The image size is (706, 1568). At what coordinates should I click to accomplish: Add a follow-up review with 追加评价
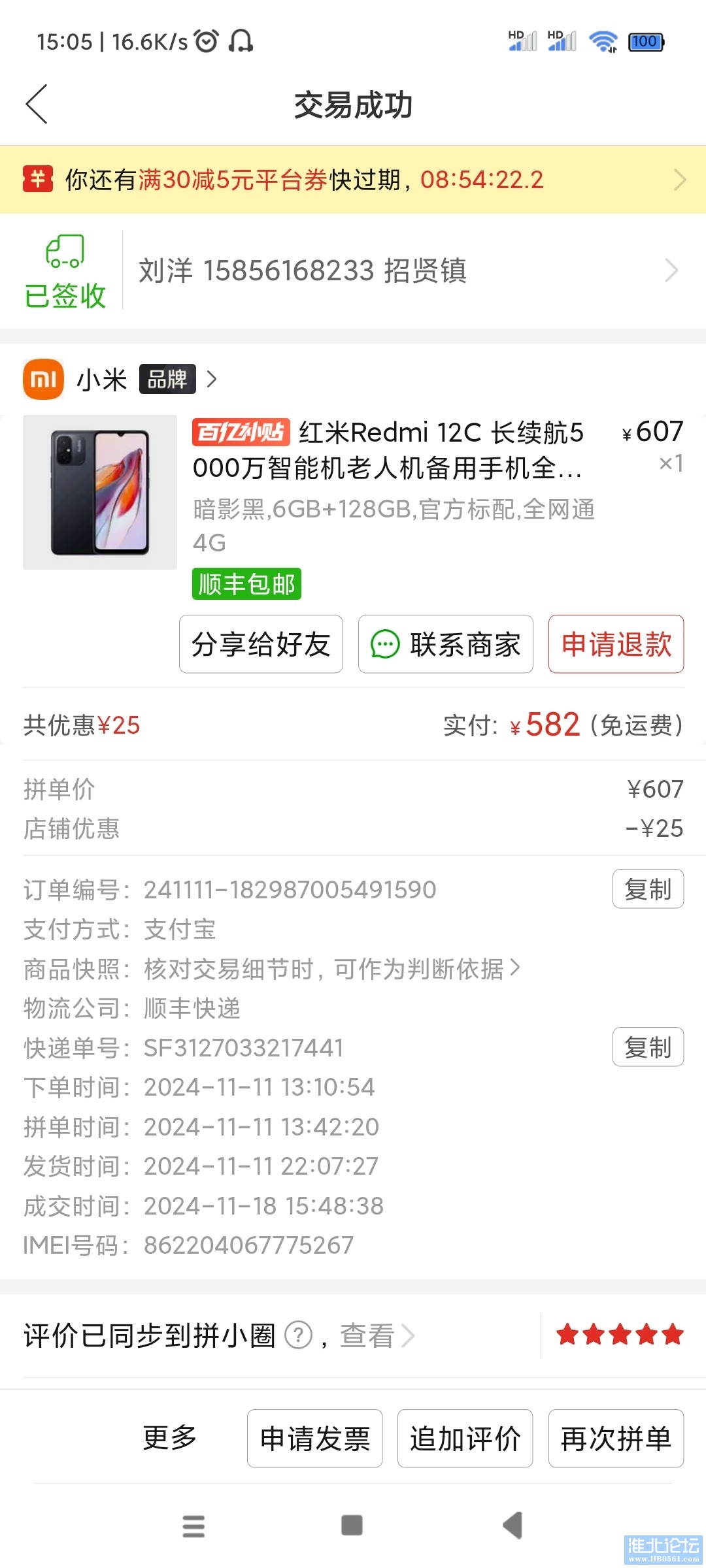[x=465, y=1439]
